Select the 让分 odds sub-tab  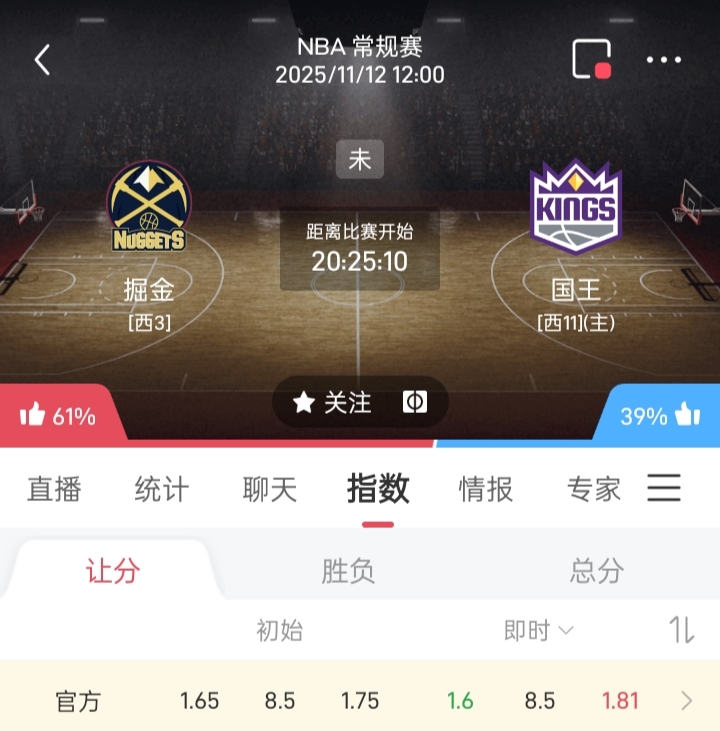113,571
